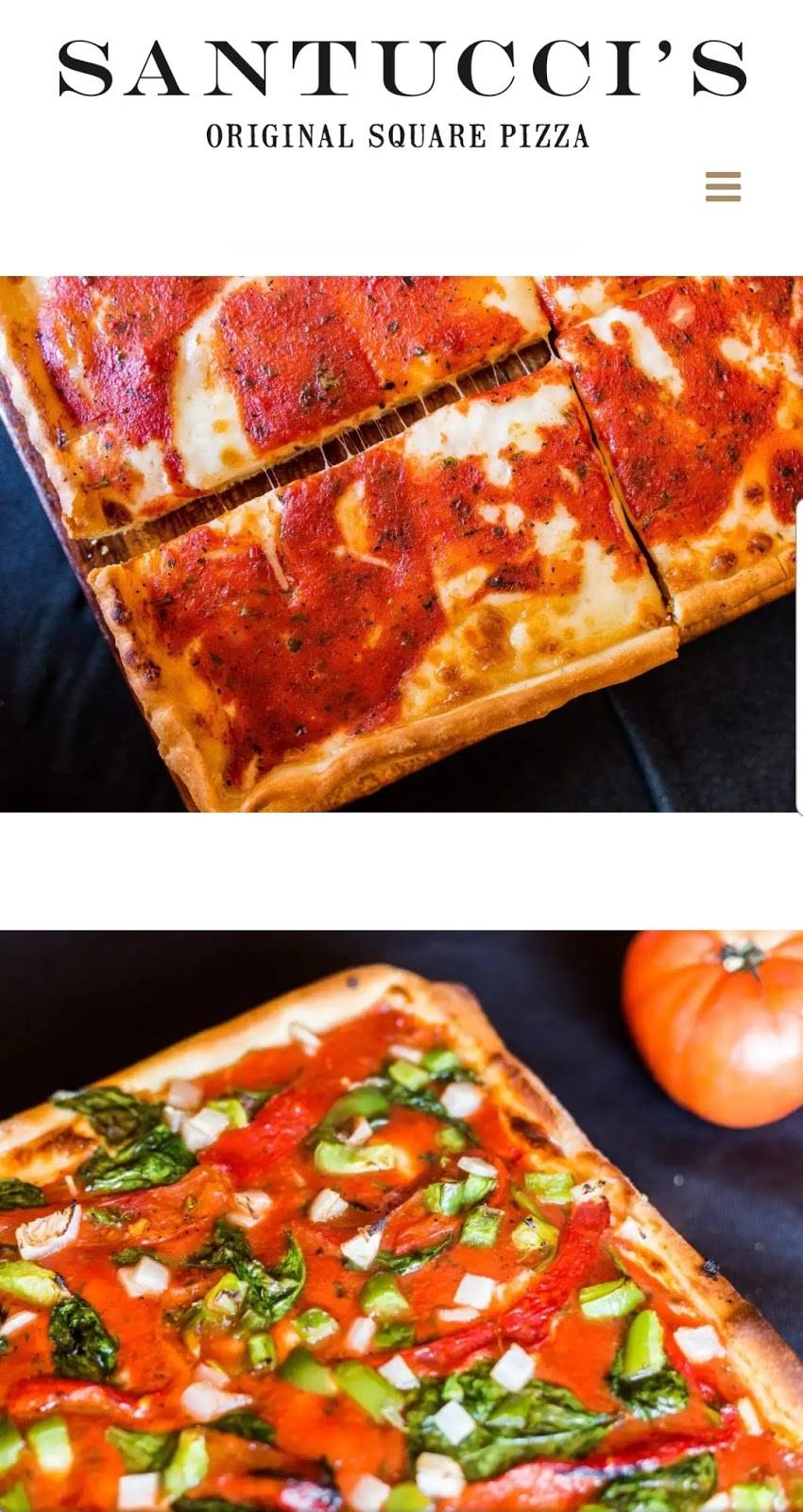Open the hamburger navigation menu
Screen dimensions: 803x1512
coord(723,187)
